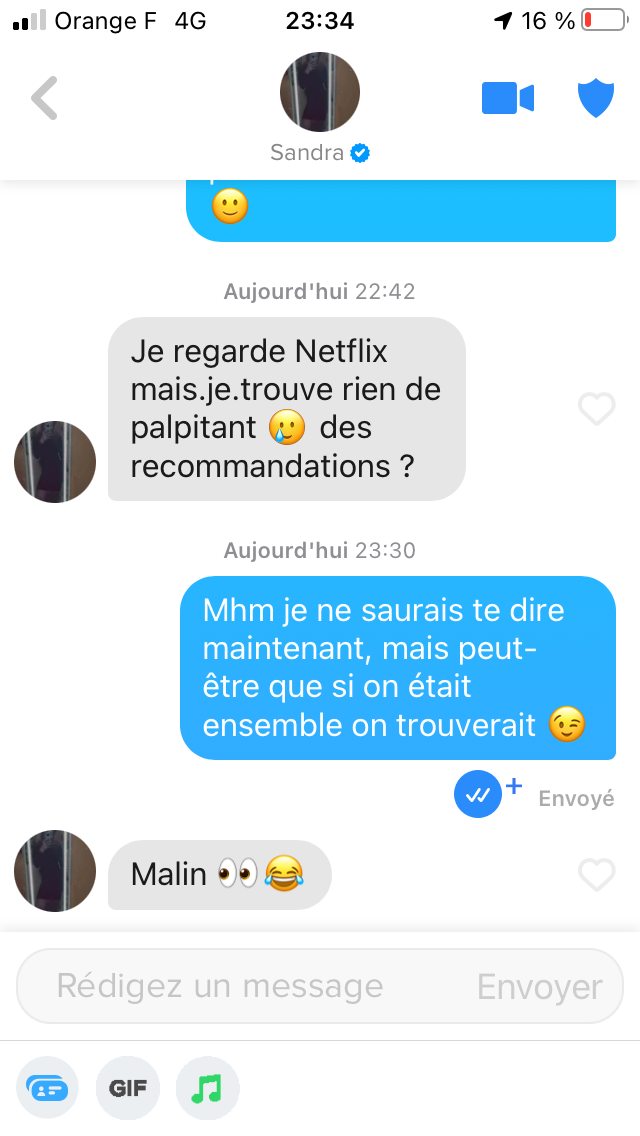Open Sandra's profile from header photo

tap(319, 93)
